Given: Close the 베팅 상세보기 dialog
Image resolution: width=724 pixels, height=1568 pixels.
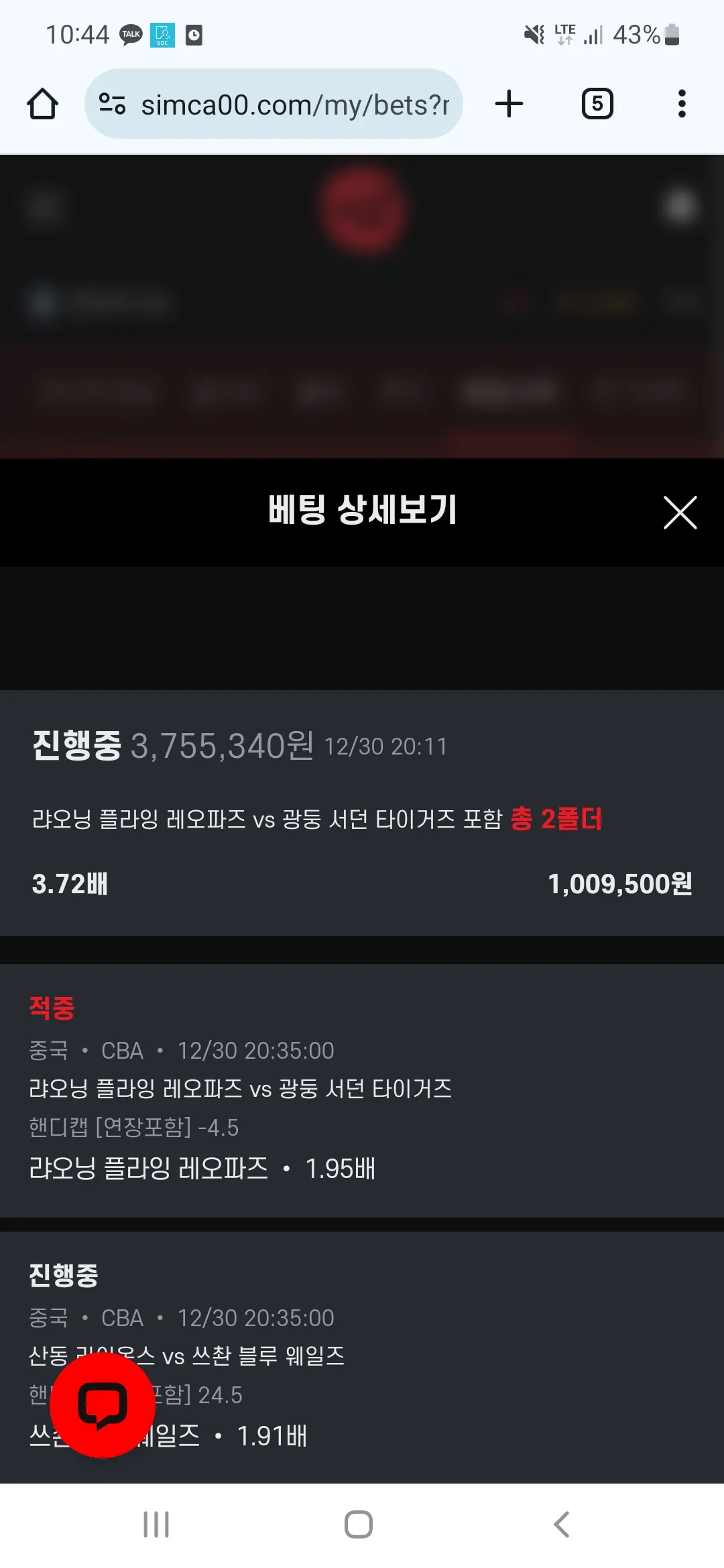Looking at the screenshot, I should pos(680,513).
